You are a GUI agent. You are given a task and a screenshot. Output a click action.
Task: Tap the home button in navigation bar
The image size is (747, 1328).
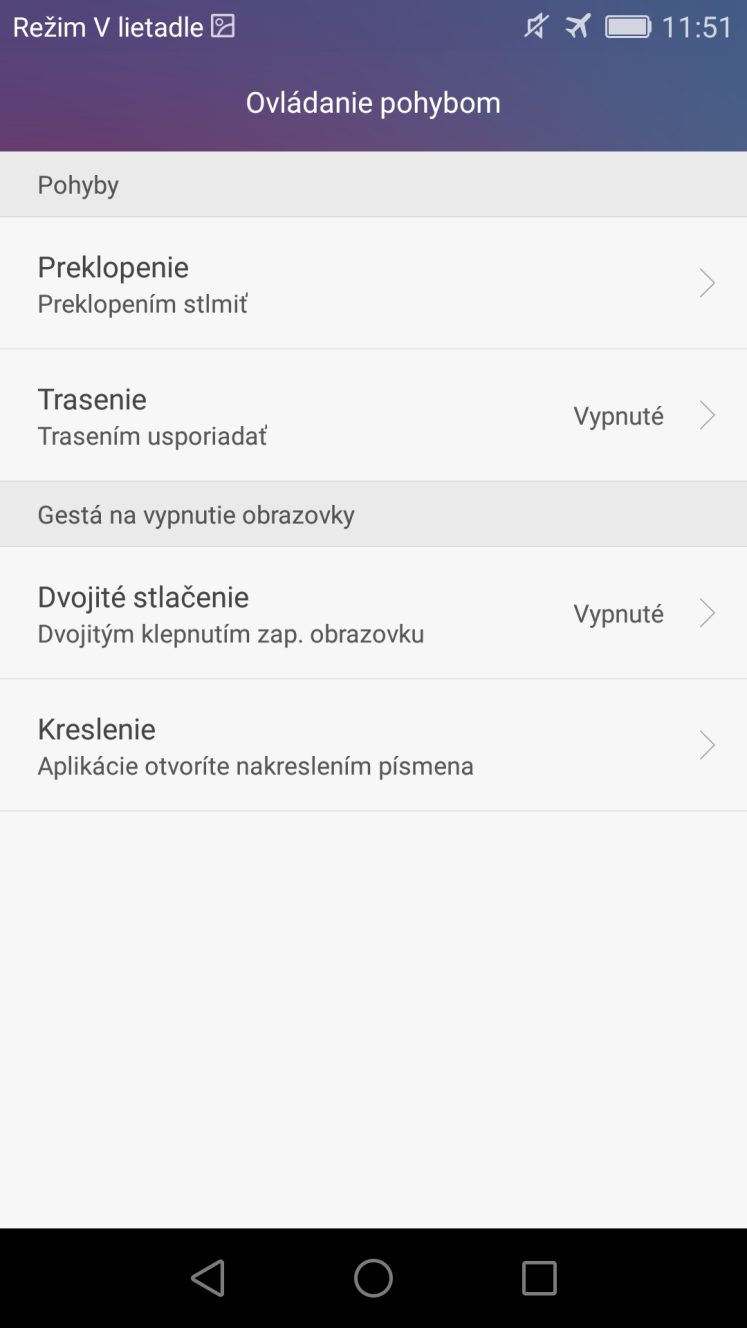(373, 1278)
